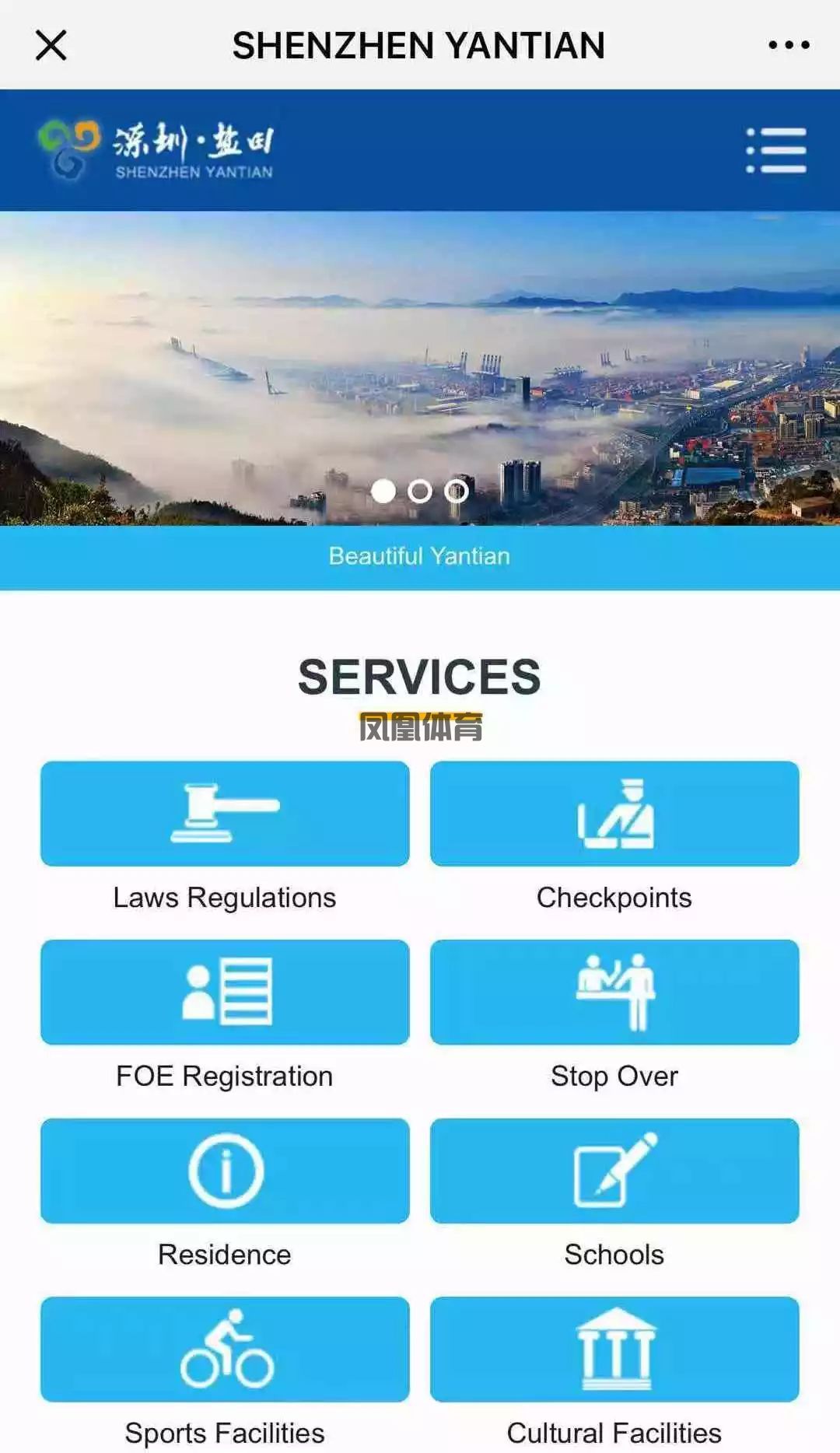This screenshot has width=840, height=1453.
Task: Open the three-dot overflow menu
Action: pos(789,45)
